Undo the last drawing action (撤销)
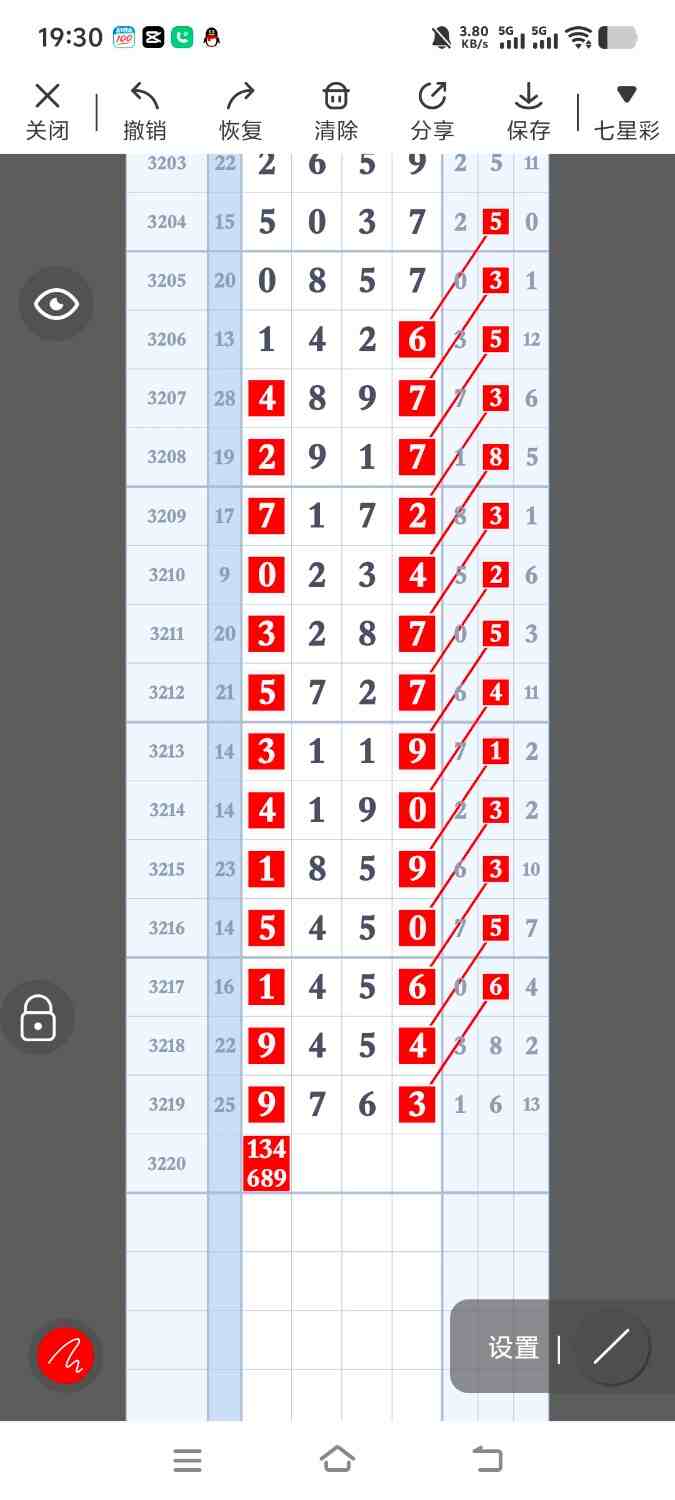The width and height of the screenshot is (675, 1500). 145,111
